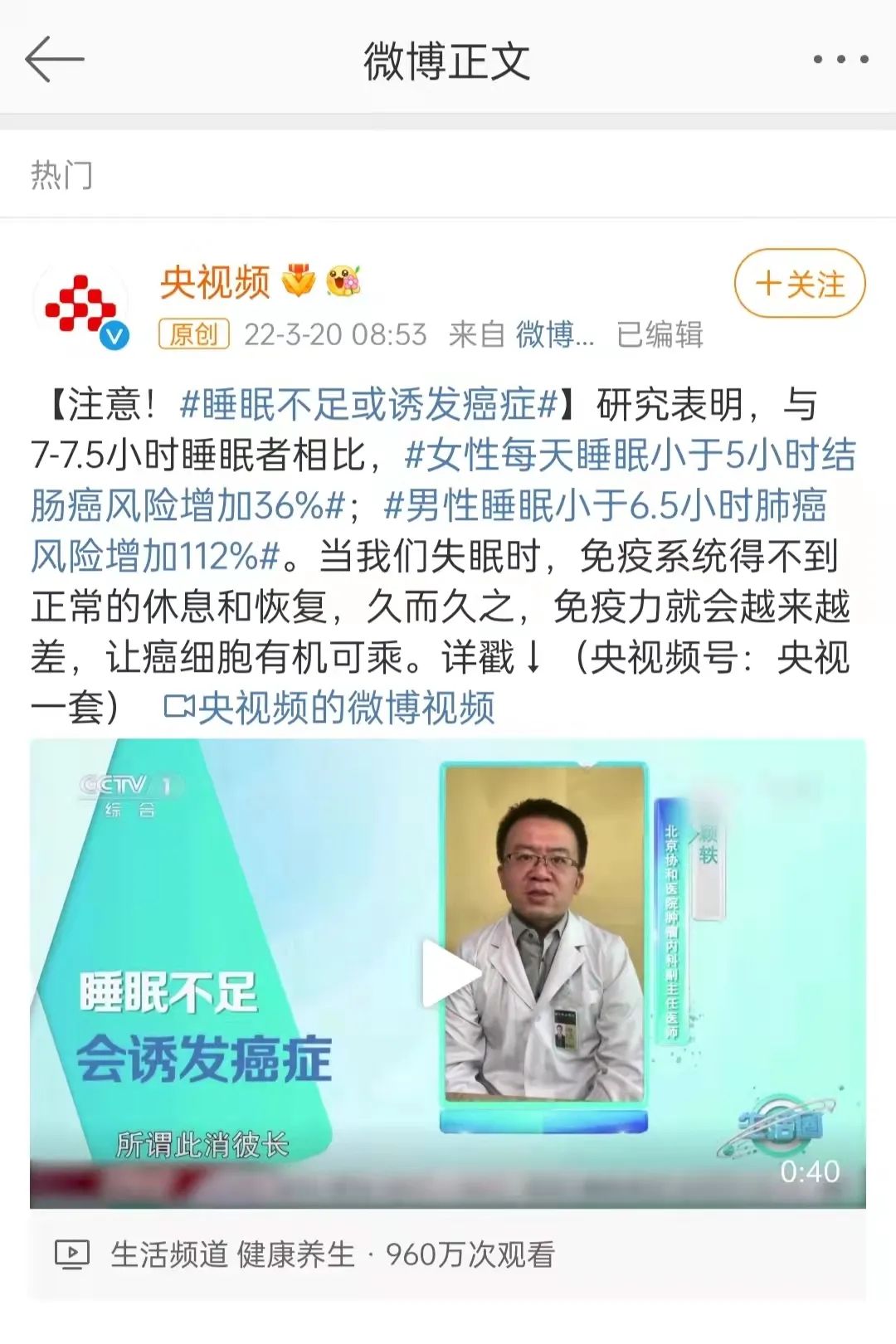Follow 央视频 with the 关注 button
The image size is (896, 1344).
(x=799, y=284)
